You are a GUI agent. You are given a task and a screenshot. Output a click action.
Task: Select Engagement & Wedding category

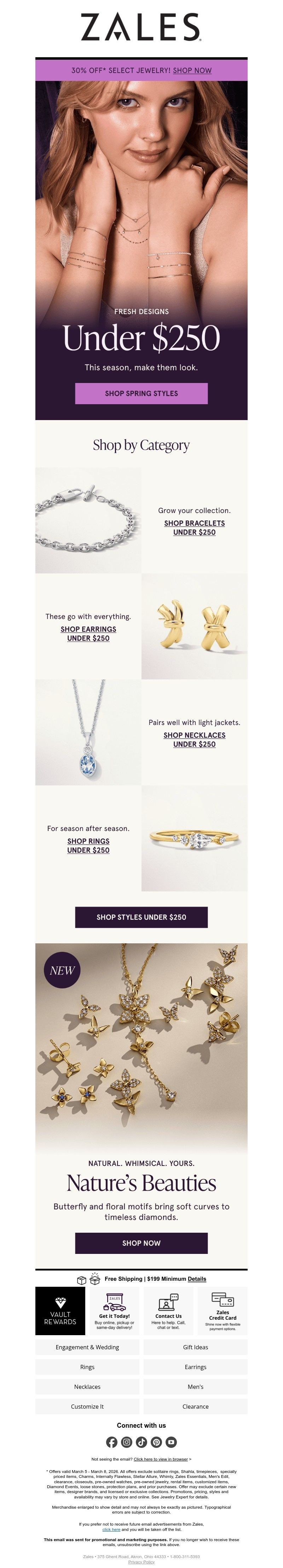pyautogui.click(x=87, y=1347)
